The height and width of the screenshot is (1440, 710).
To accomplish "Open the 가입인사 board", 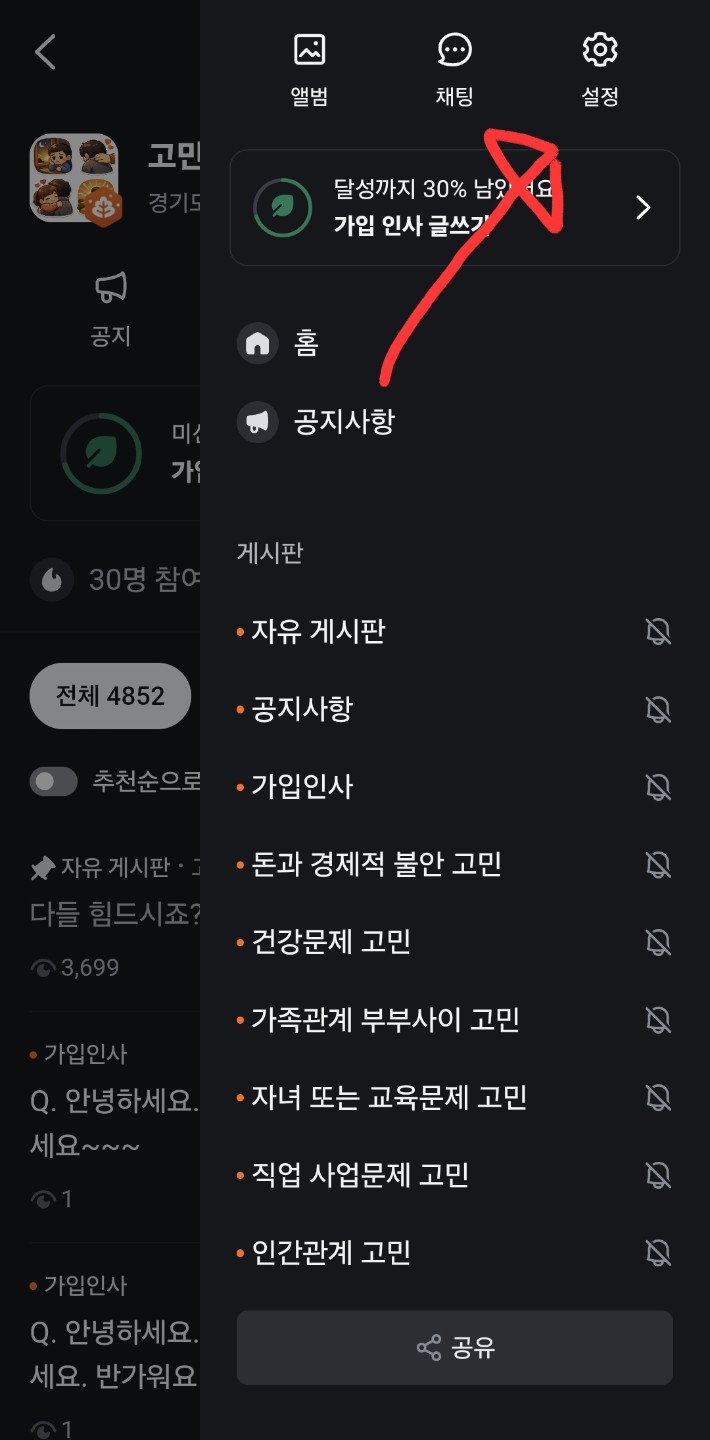I will click(x=302, y=787).
